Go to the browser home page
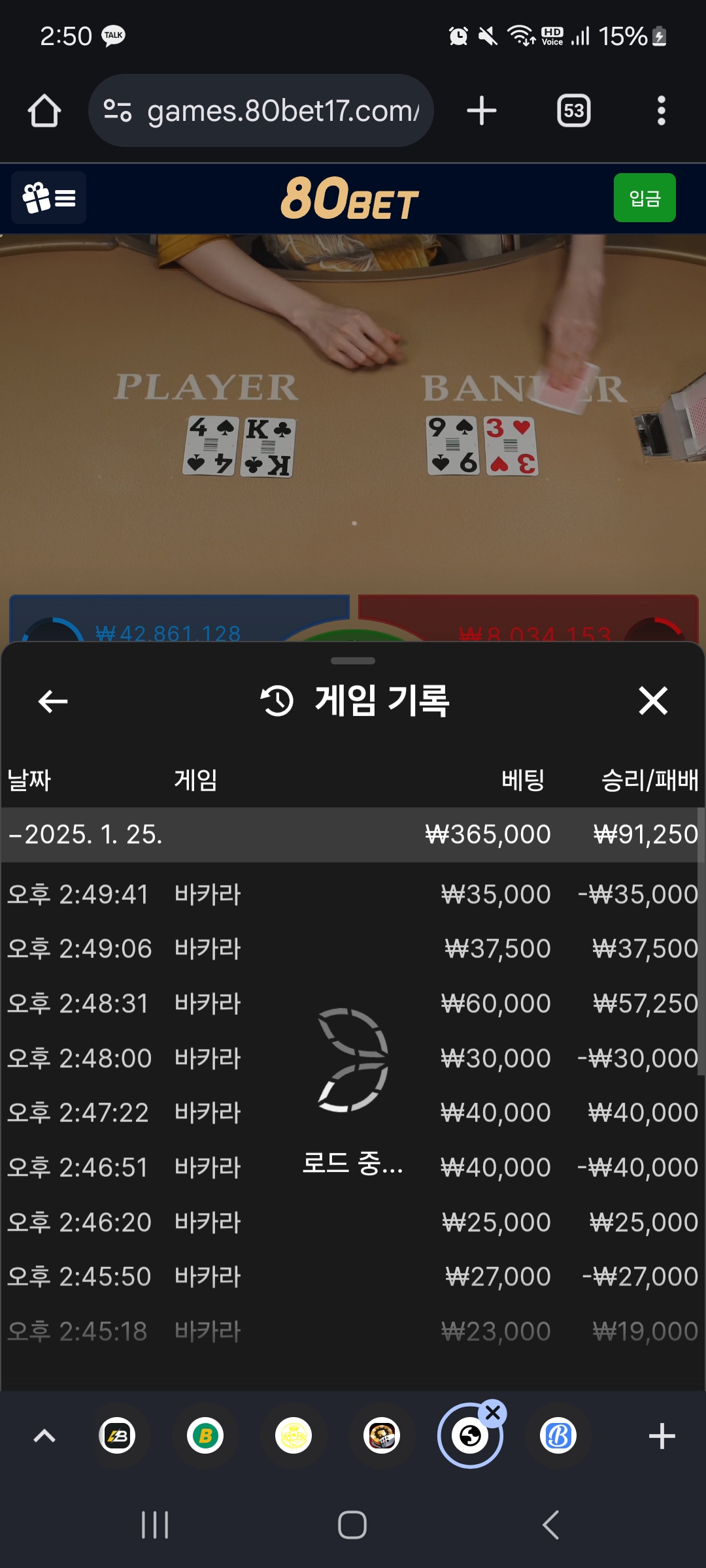This screenshot has width=706, height=1568. click(44, 110)
